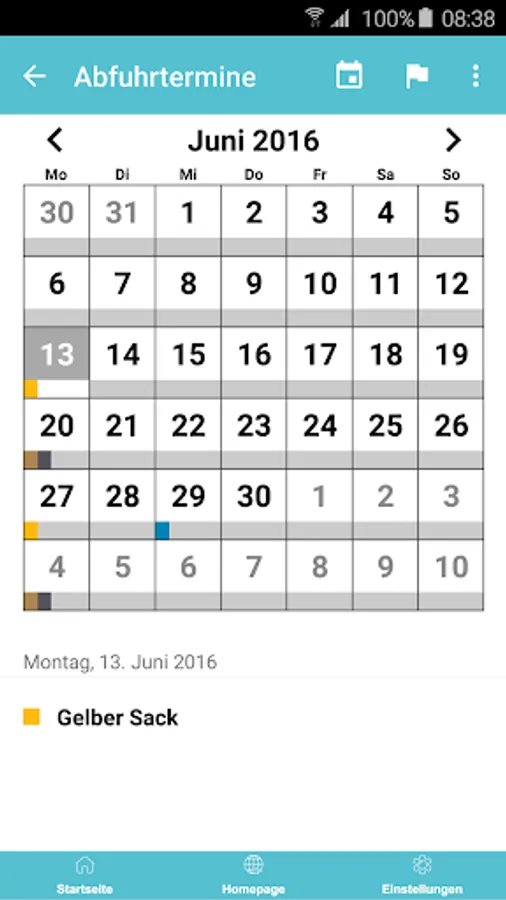Switch to the Startseite tab
Viewport: 506px width, 900px height.
pyautogui.click(x=84, y=875)
